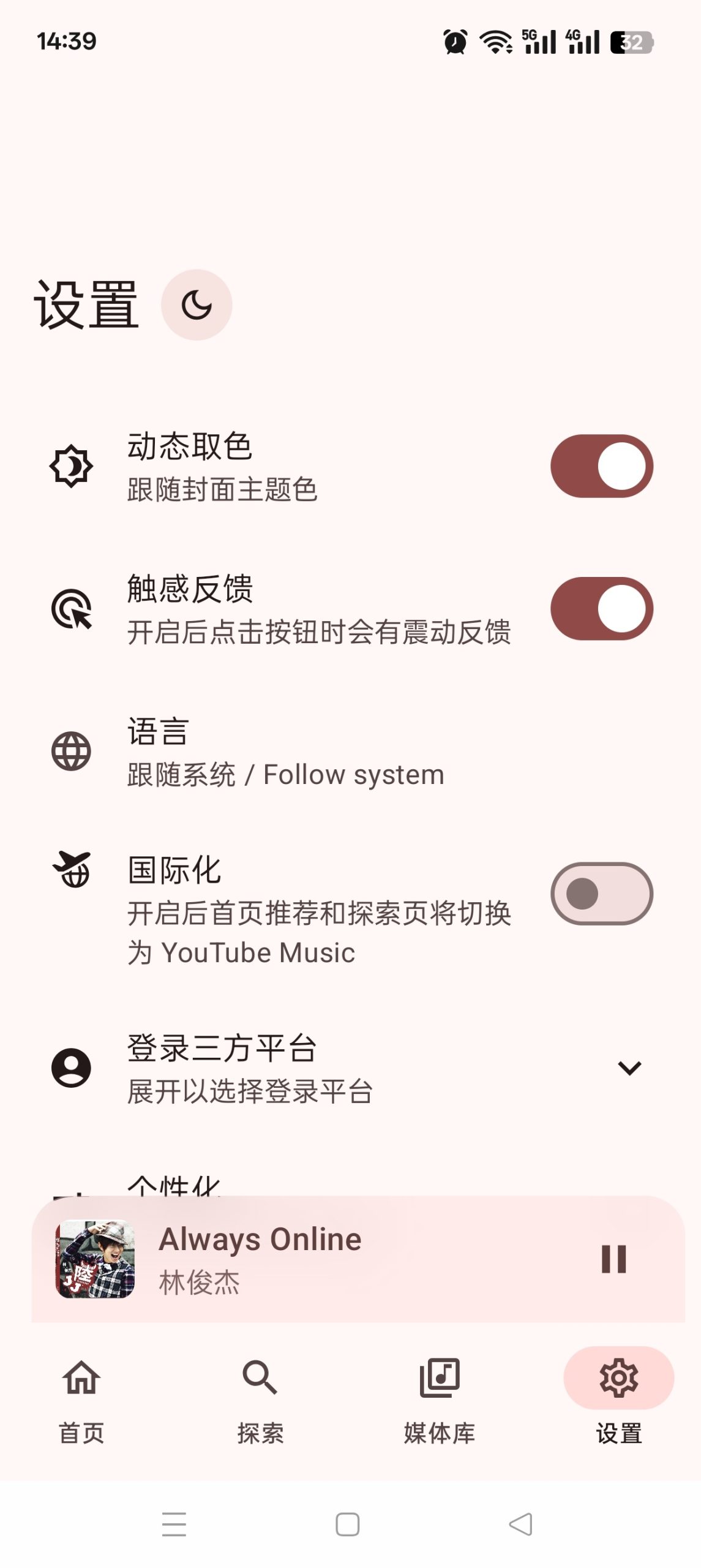Click the 触感反馈 haptic feedback icon
The image size is (701, 1568).
pyautogui.click(x=71, y=610)
